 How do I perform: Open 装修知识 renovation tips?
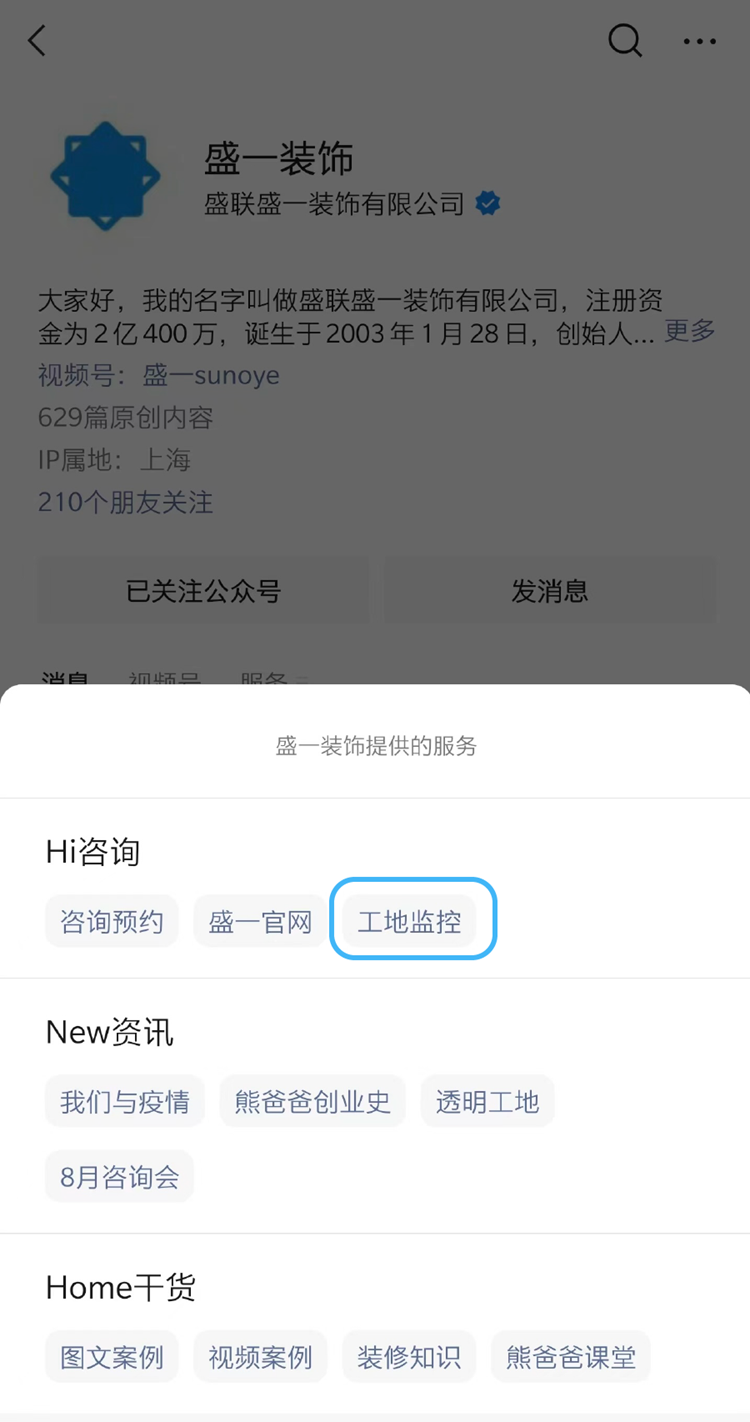pyautogui.click(x=409, y=1357)
